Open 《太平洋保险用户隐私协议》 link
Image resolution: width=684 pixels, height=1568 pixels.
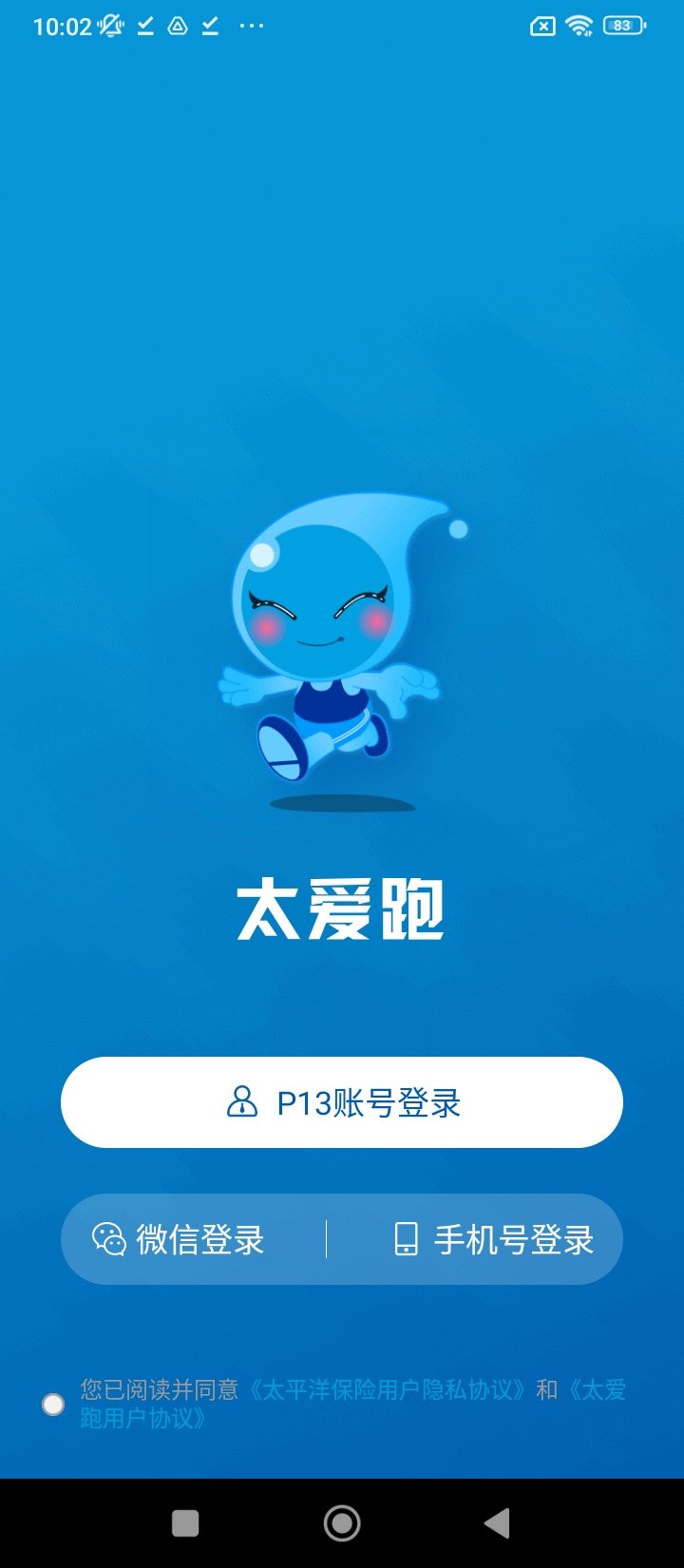tap(389, 1390)
